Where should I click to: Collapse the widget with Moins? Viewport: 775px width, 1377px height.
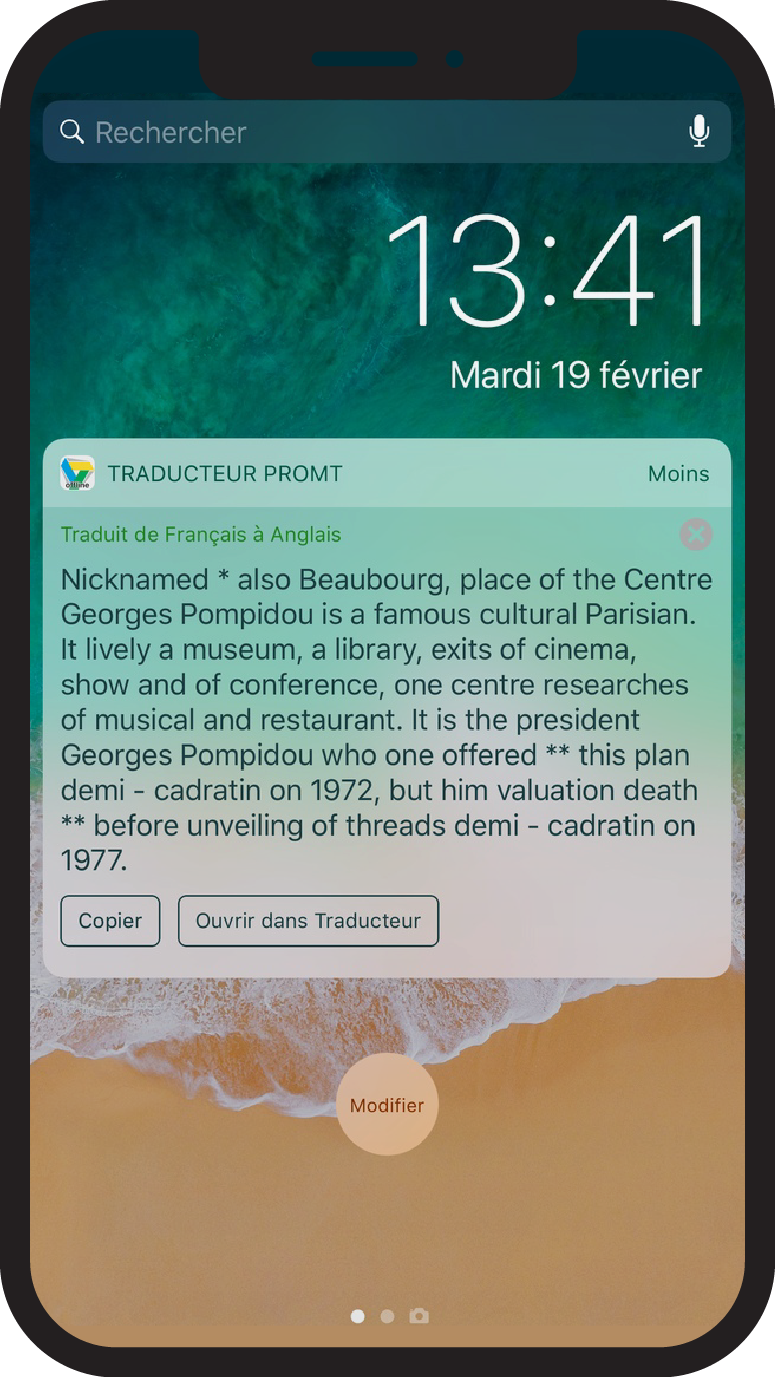coord(679,474)
